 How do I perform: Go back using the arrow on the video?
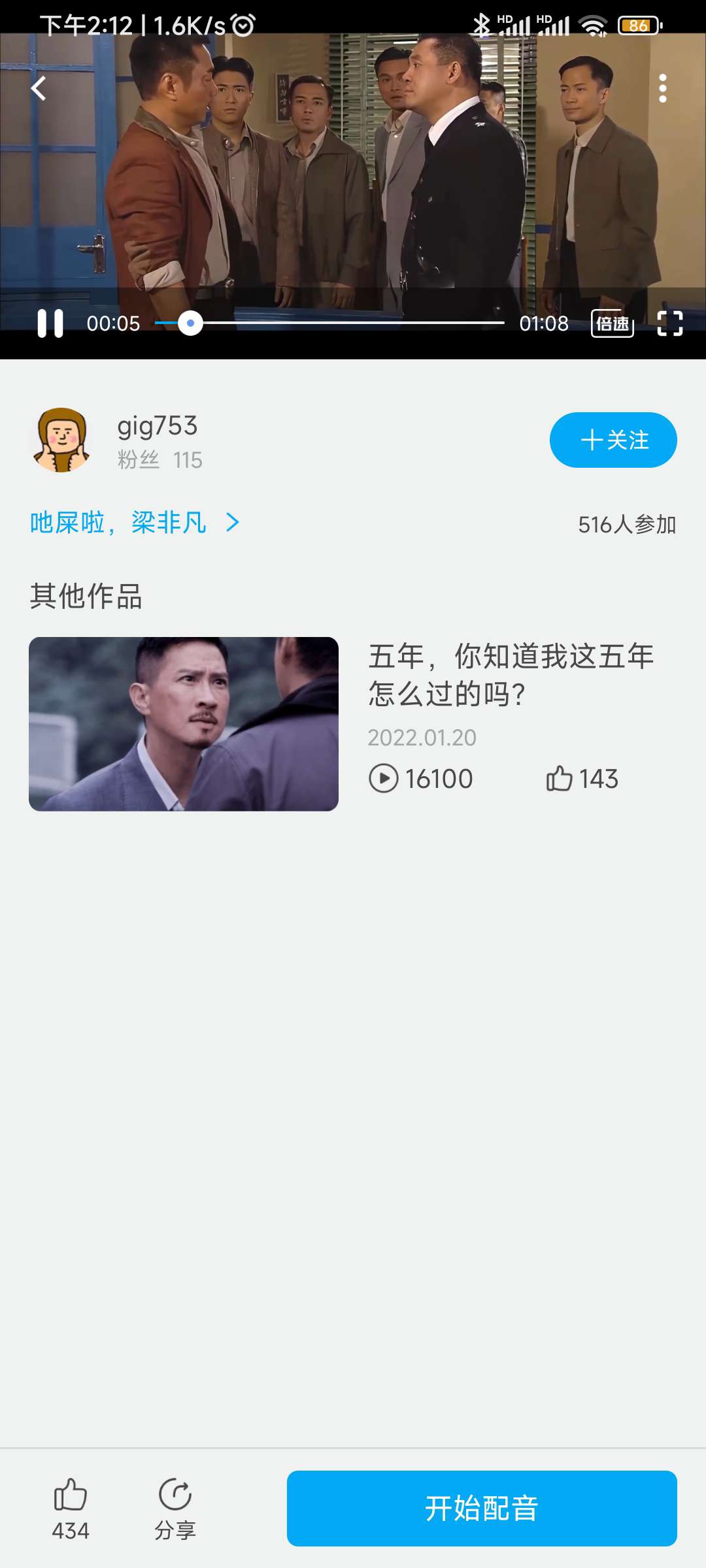click(x=39, y=89)
